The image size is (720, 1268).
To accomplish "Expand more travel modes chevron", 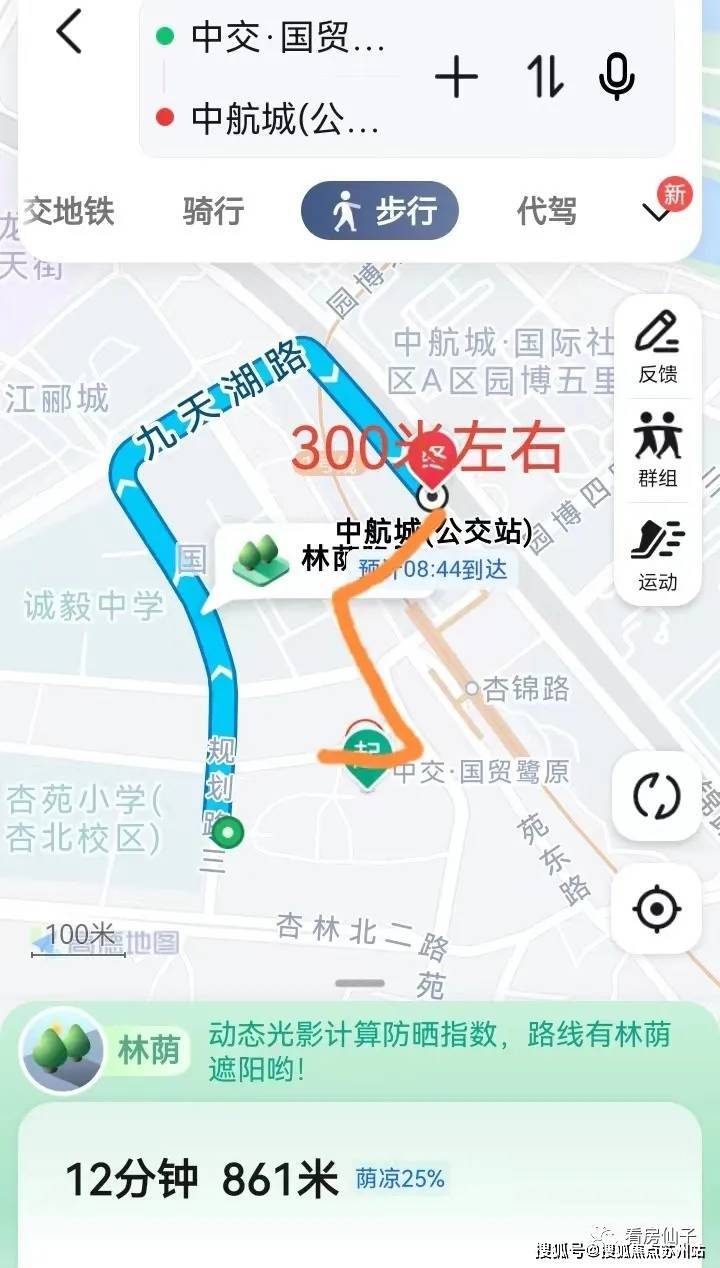I will coord(657,212).
